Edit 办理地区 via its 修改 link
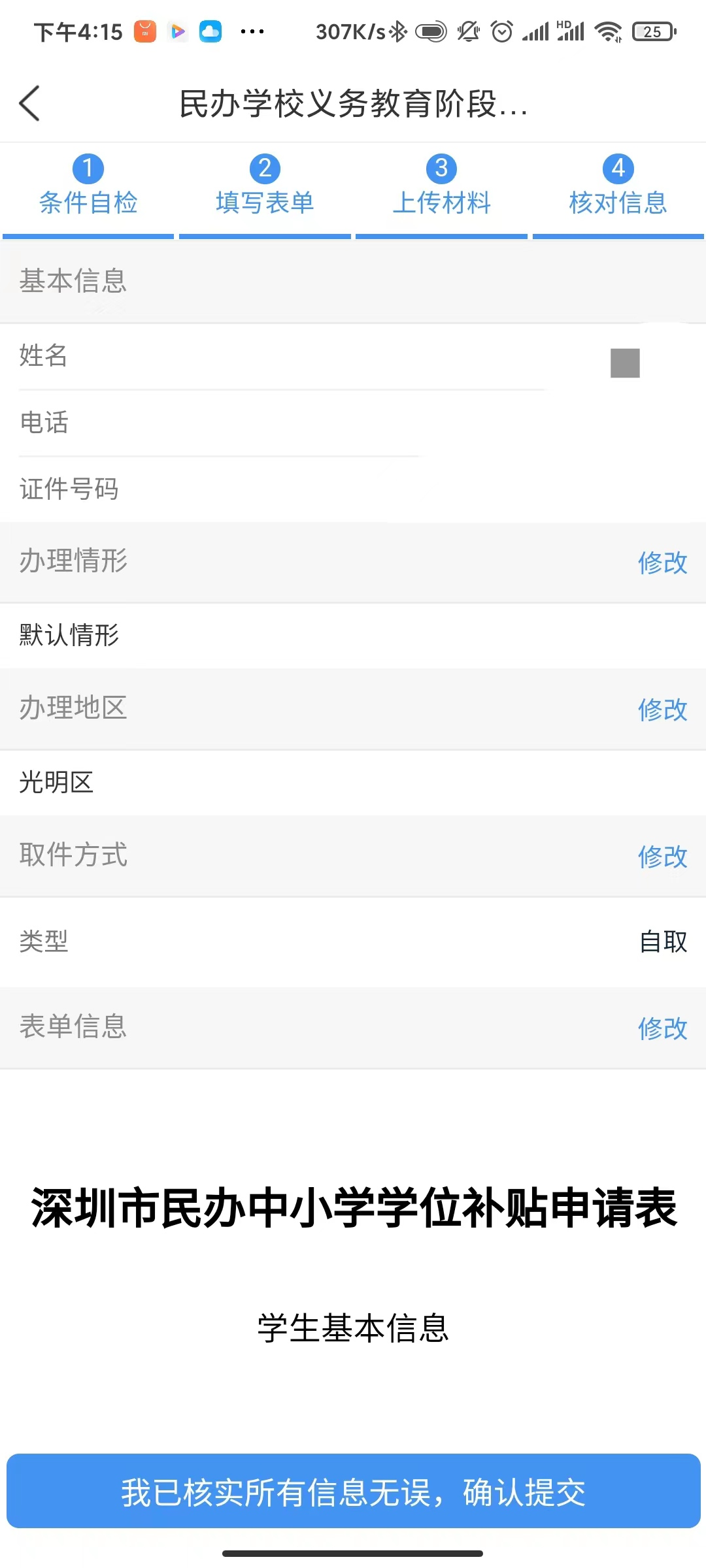706x1568 pixels. (662, 710)
